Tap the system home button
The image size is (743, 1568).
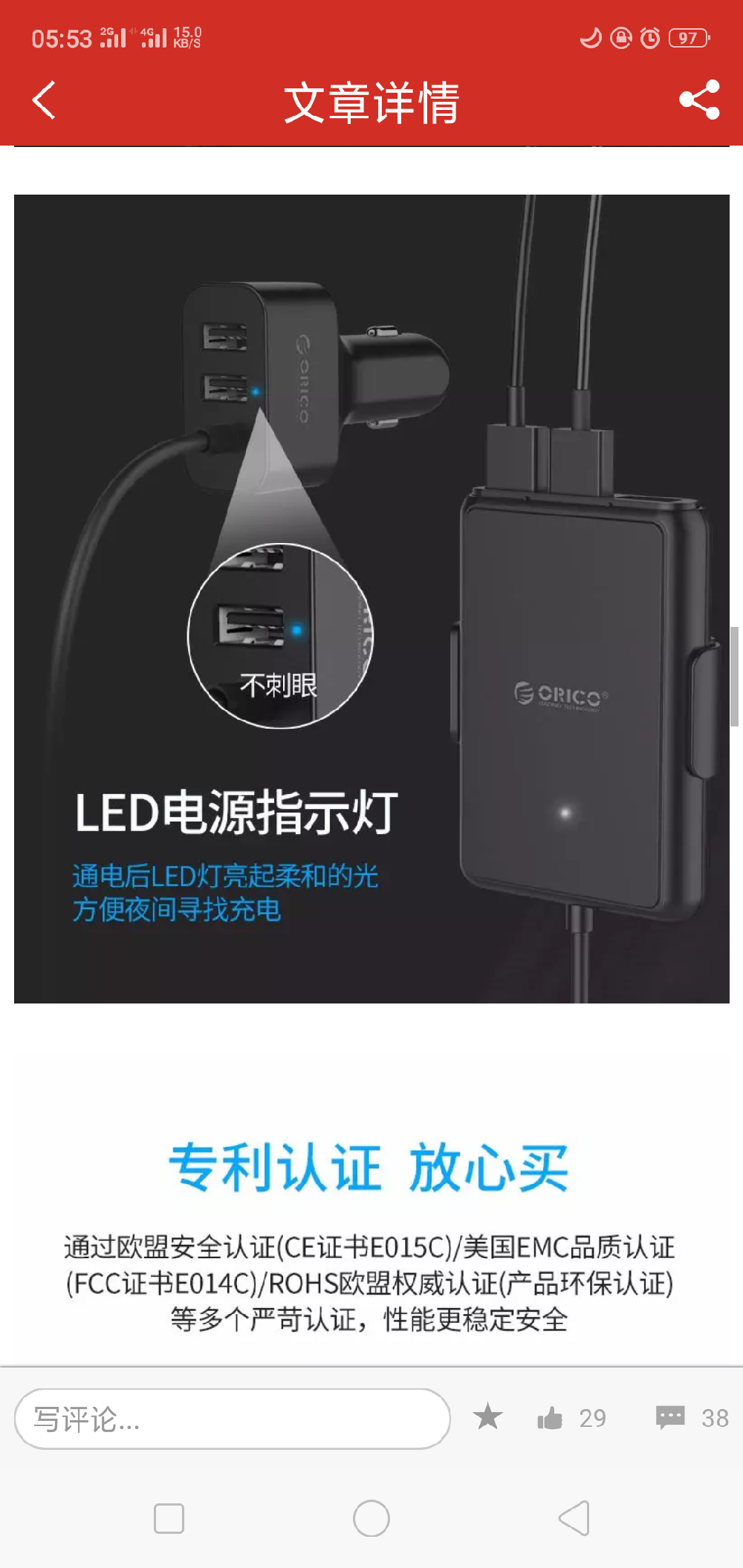coord(371,1518)
